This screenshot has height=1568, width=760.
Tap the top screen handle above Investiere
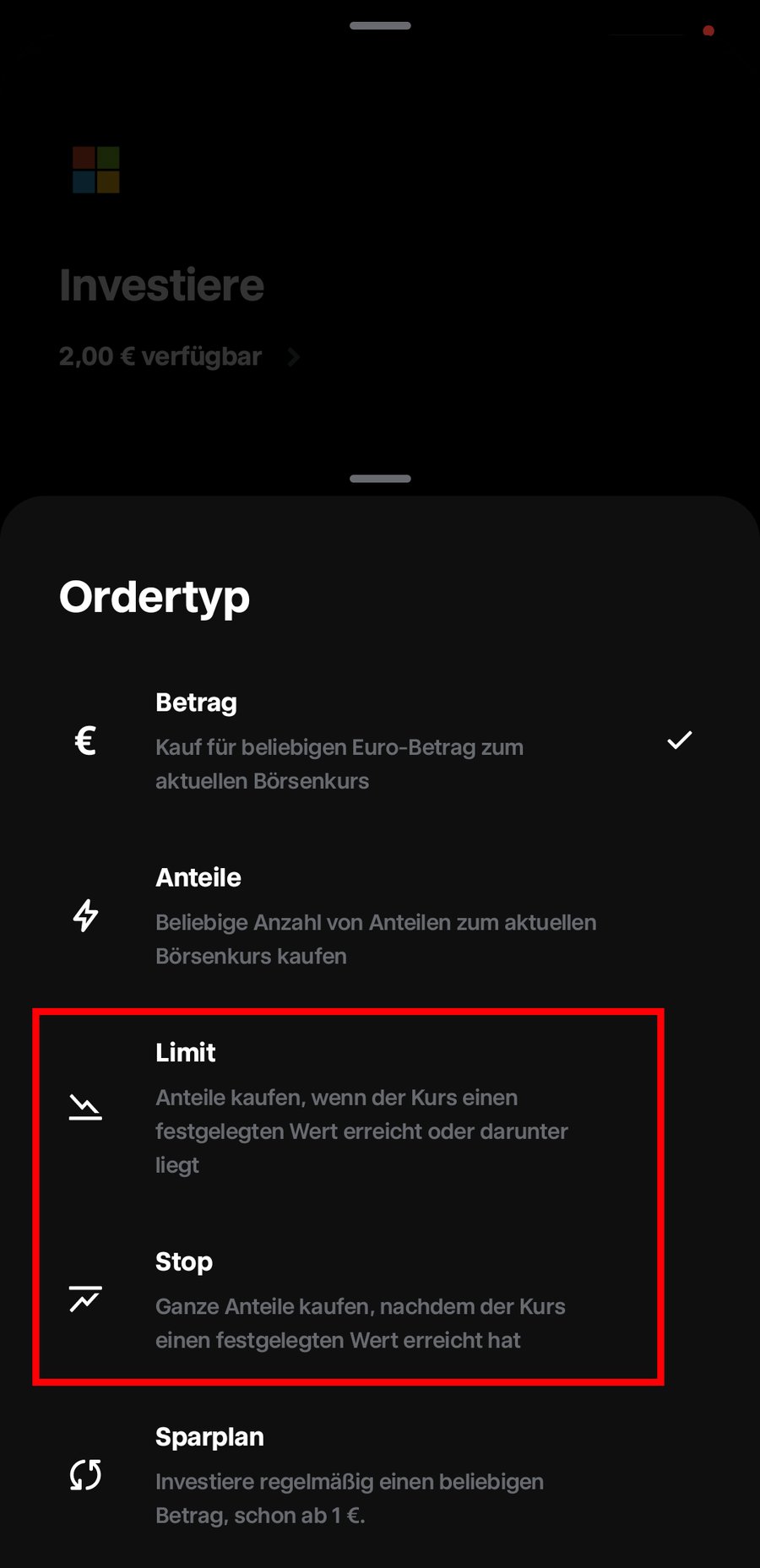[x=380, y=26]
